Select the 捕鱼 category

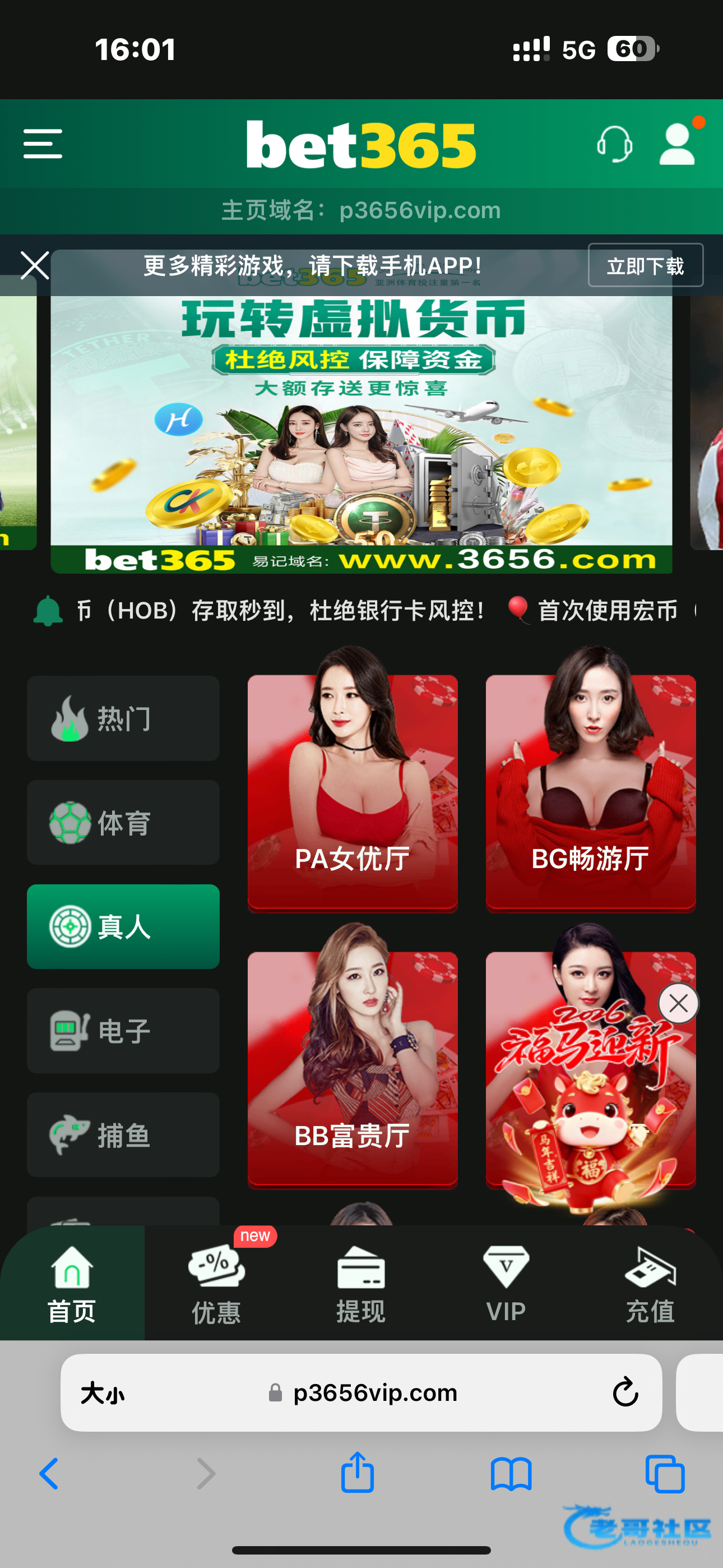[123, 1135]
